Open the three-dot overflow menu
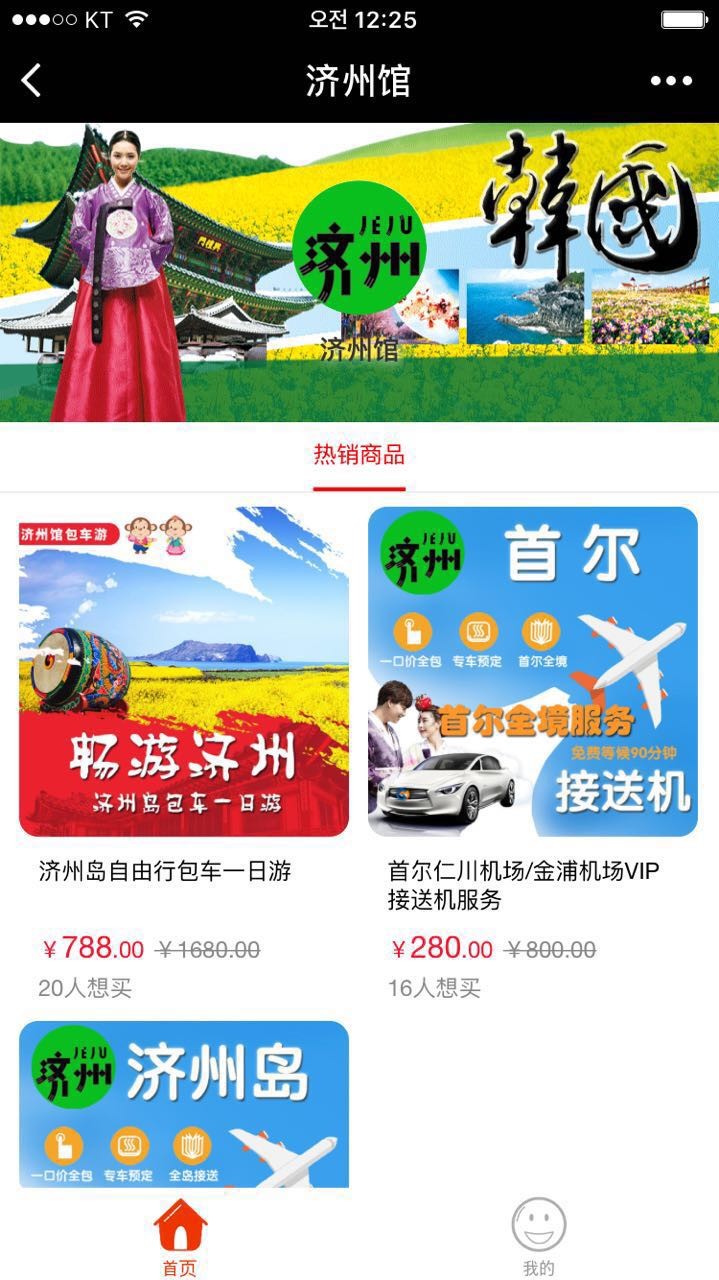The image size is (719, 1280). [x=671, y=81]
